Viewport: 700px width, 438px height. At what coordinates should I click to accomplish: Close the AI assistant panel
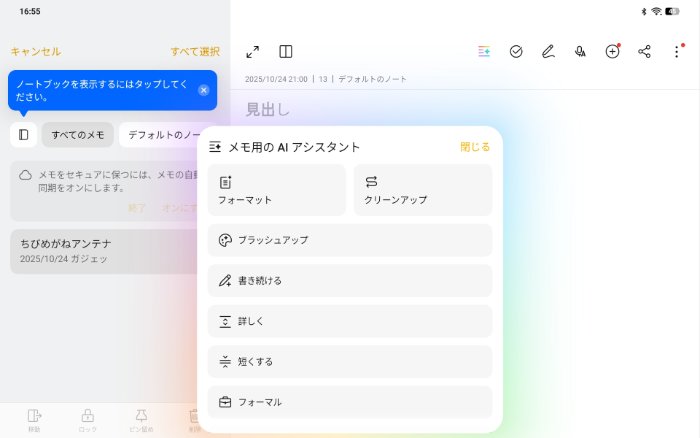475,147
